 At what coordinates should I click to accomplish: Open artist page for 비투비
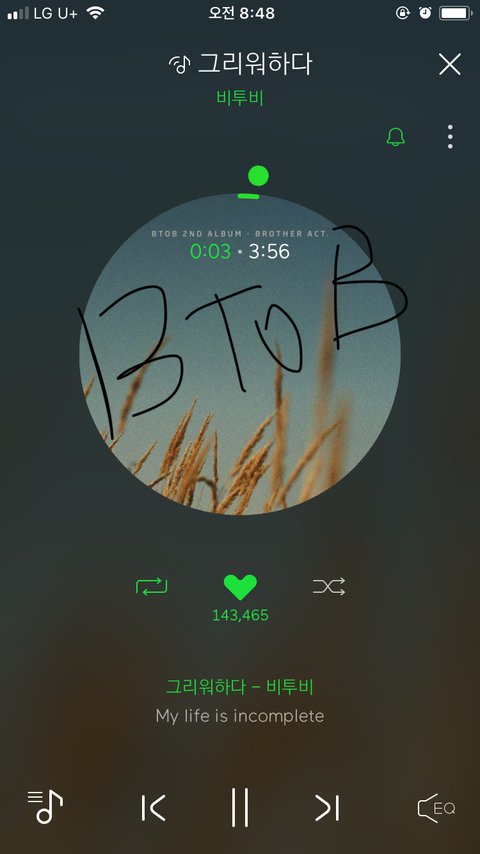point(240,99)
